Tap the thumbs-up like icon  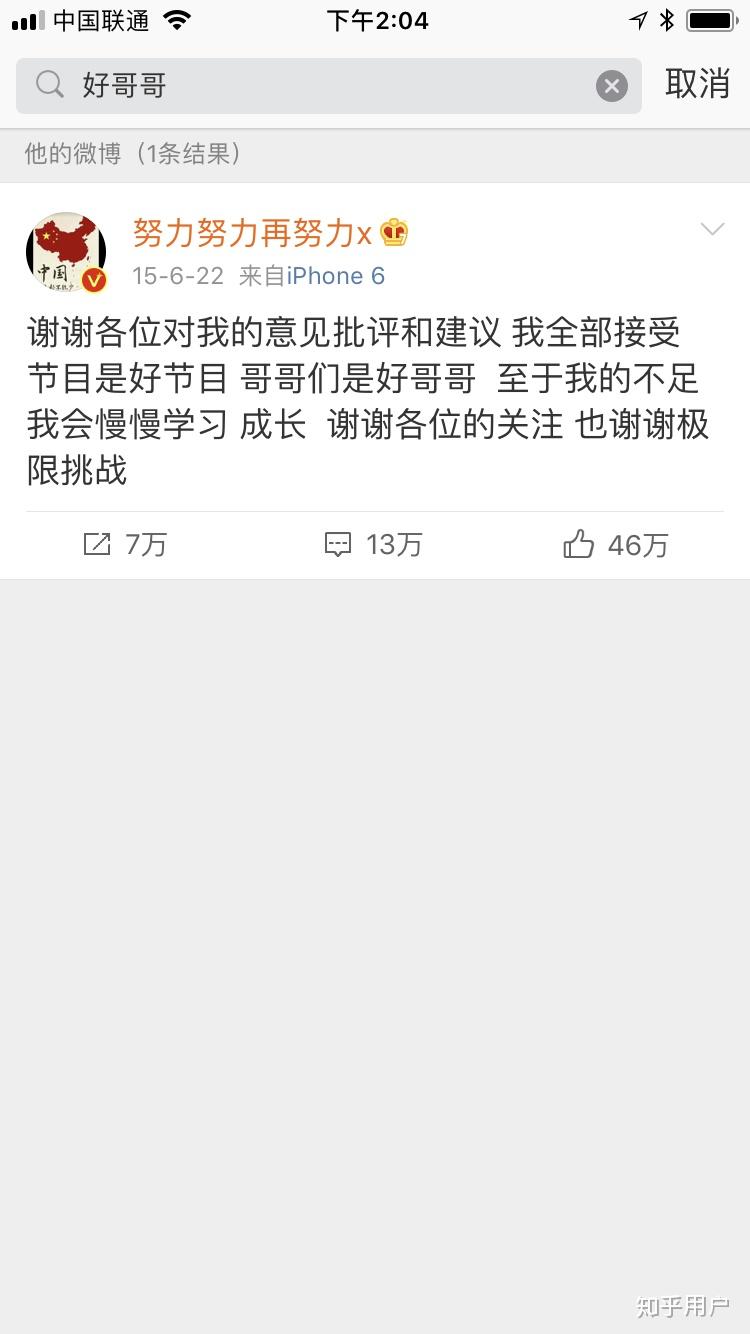point(578,543)
